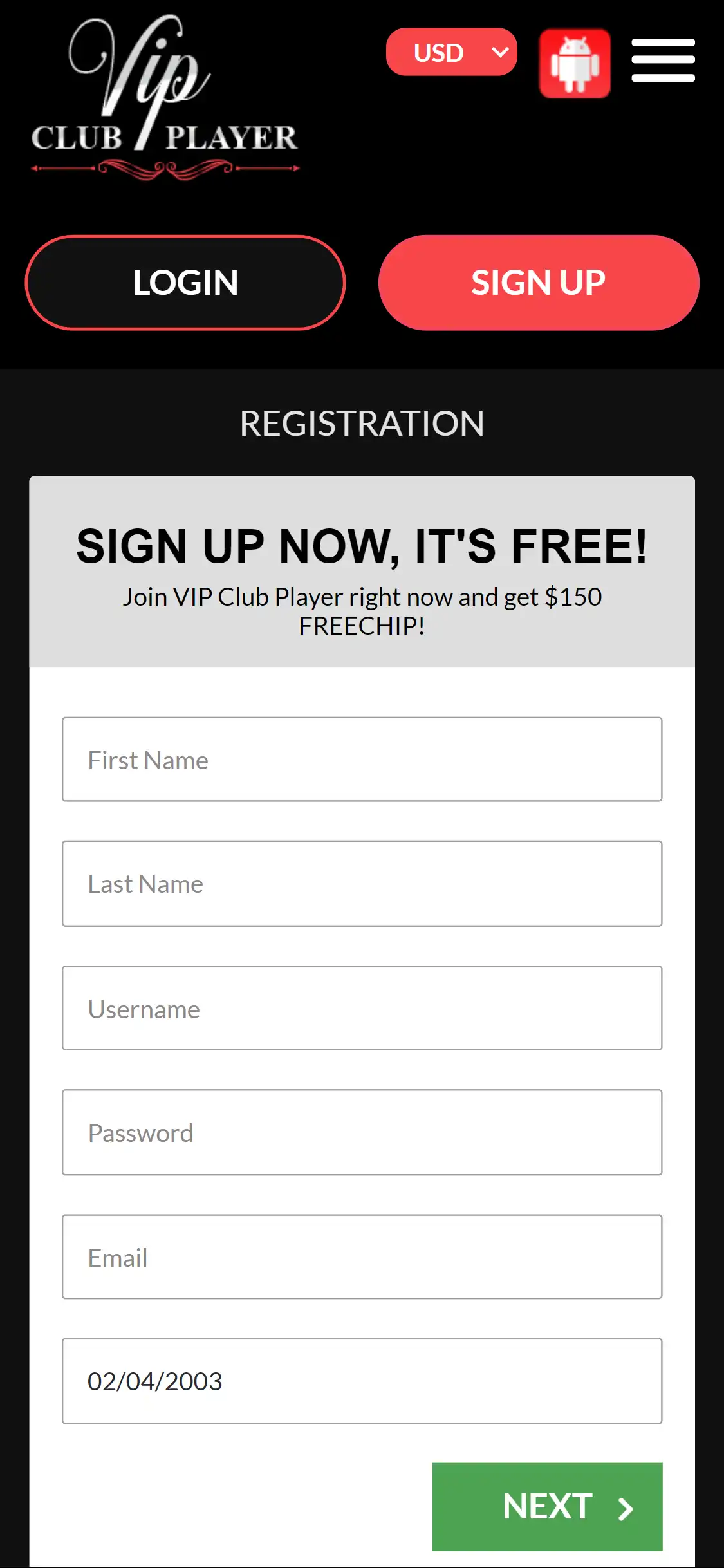This screenshot has height=1568, width=724.
Task: Go home via VIP Club Player logo
Action: [x=165, y=97]
